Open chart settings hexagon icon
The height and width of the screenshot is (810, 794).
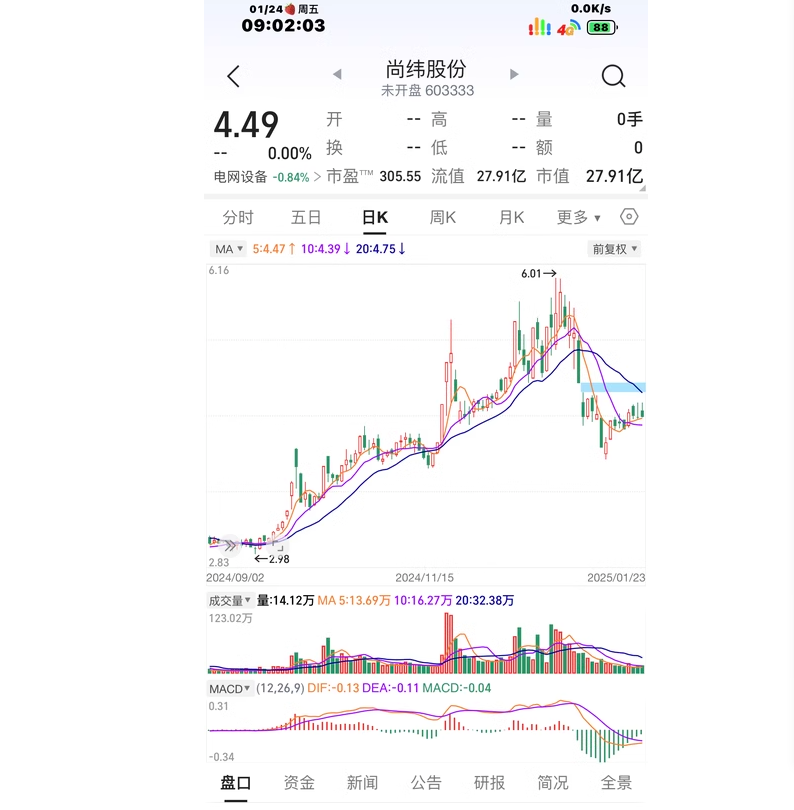pos(629,217)
